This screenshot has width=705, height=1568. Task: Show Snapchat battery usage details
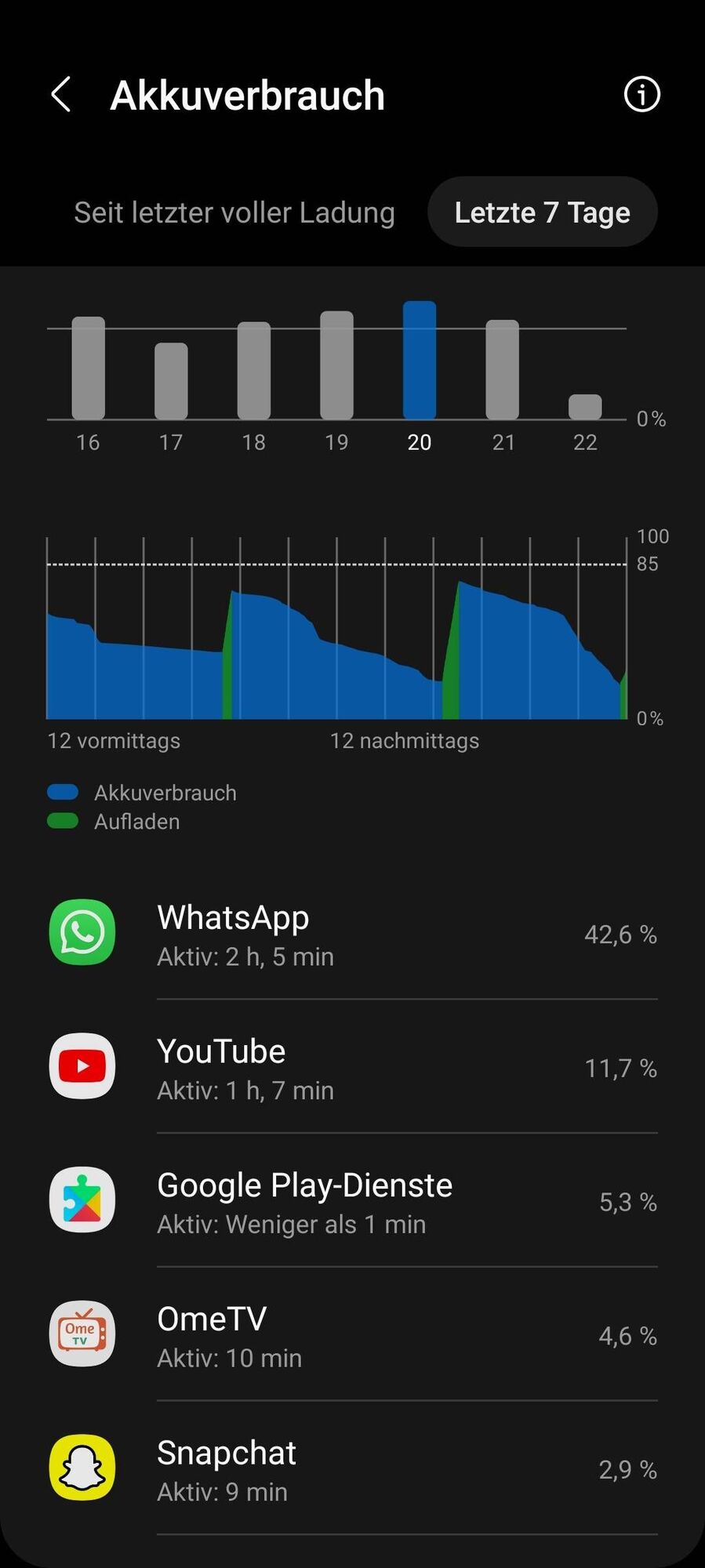point(353,1468)
